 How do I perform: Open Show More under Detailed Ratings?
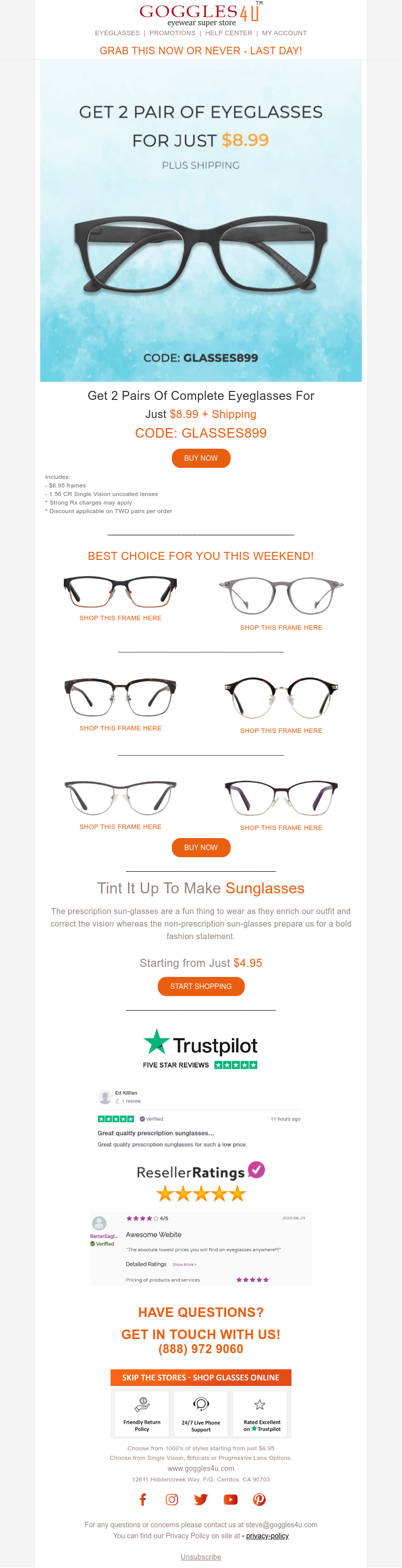(184, 1264)
